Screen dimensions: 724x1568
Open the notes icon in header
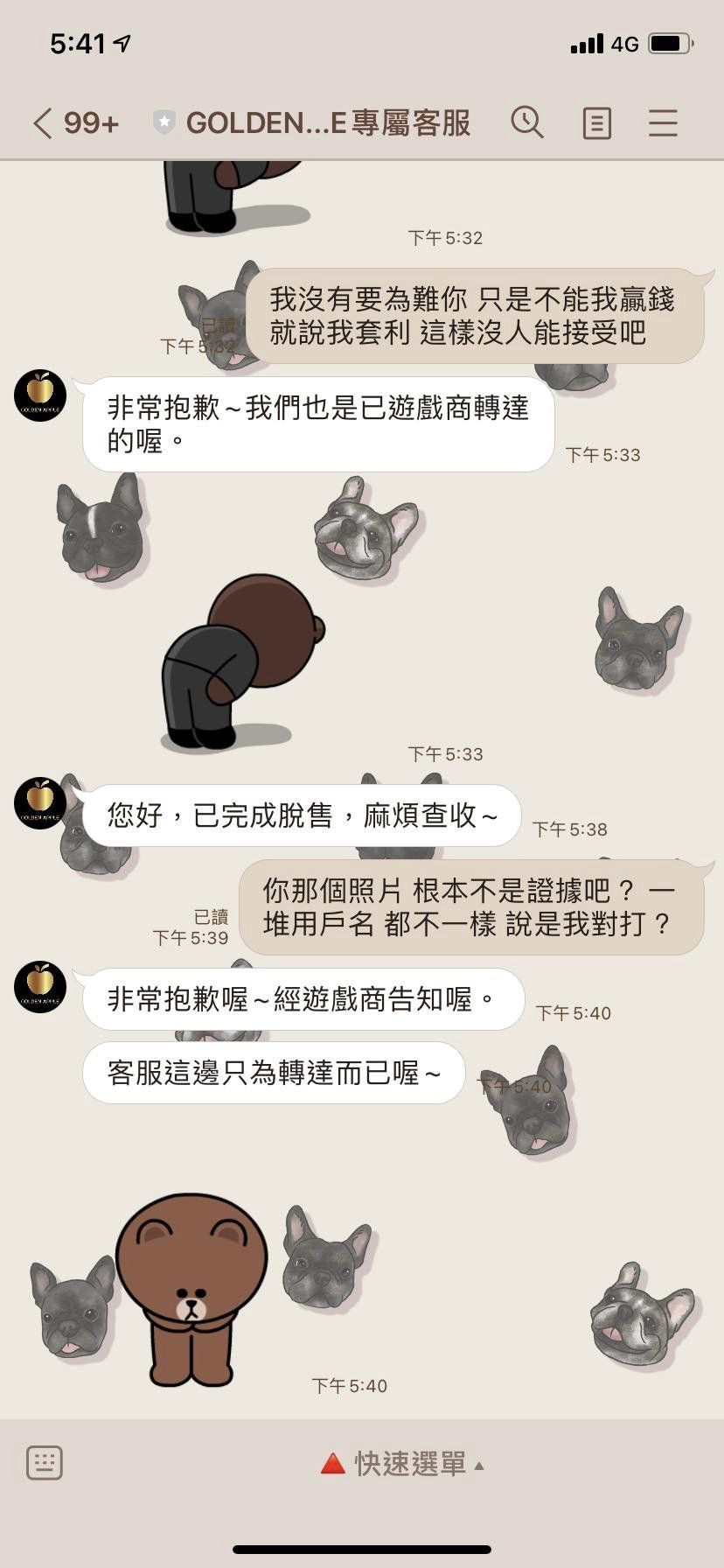[x=596, y=123]
